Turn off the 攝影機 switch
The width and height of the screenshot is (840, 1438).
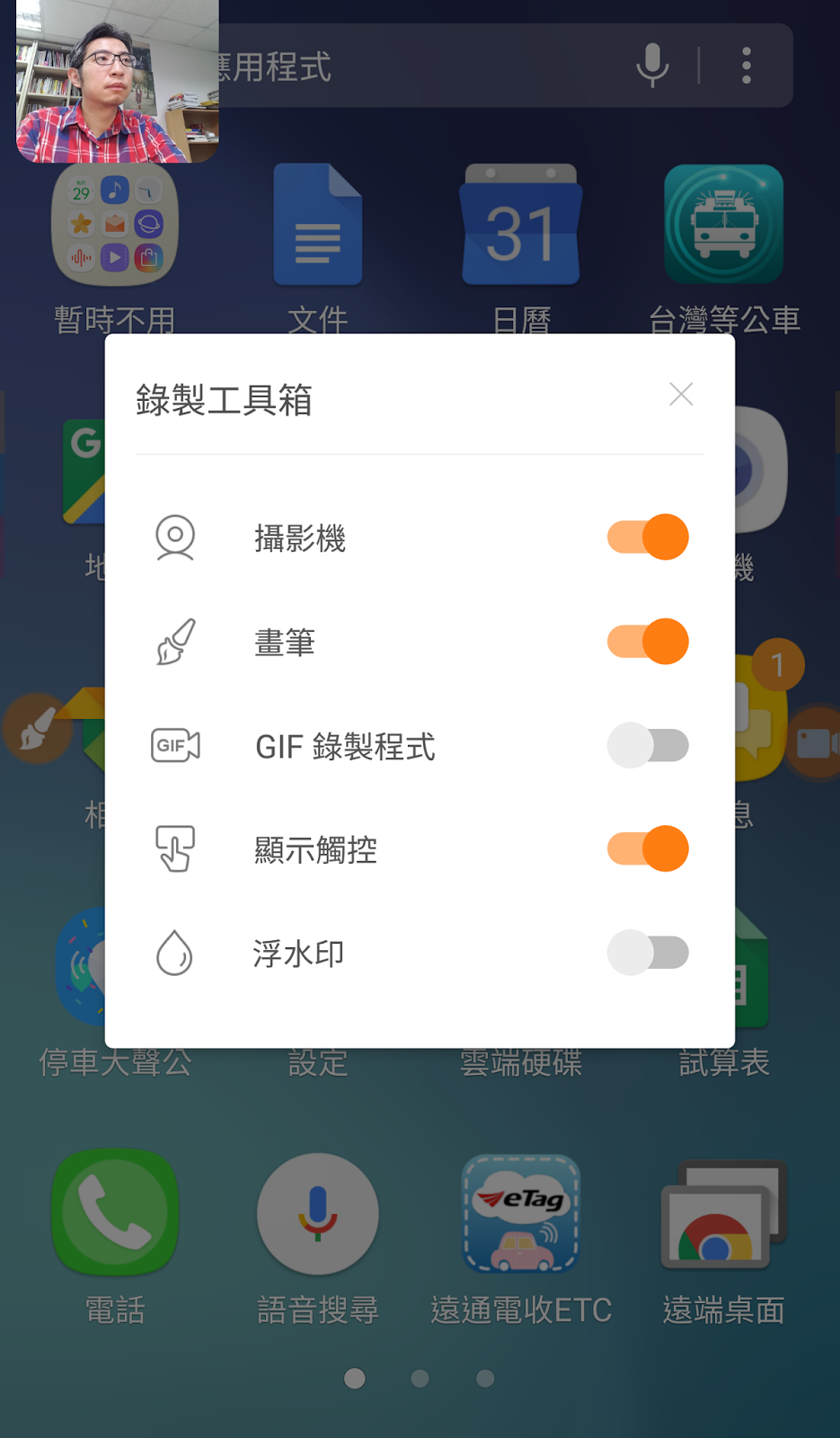(x=648, y=537)
